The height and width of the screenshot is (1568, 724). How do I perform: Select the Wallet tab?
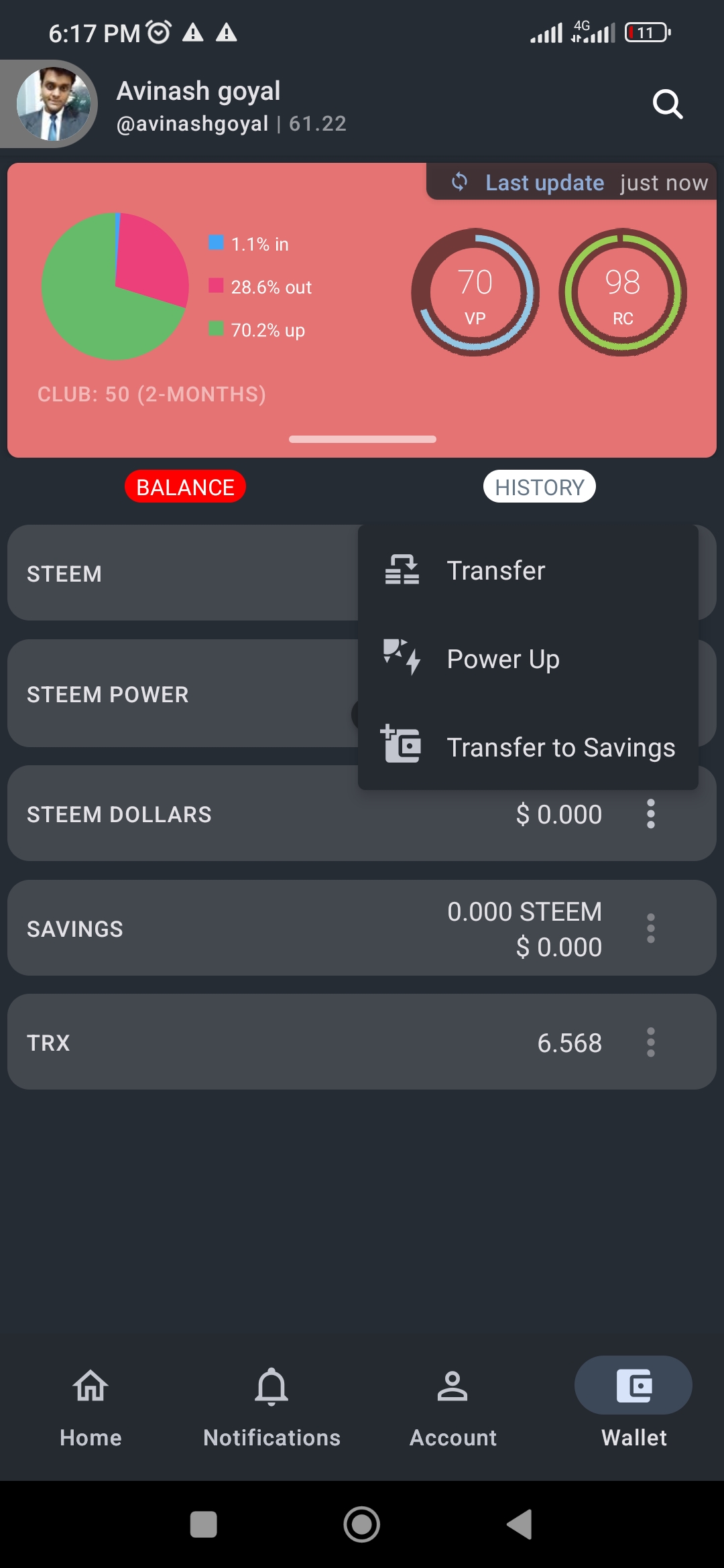point(633,1404)
